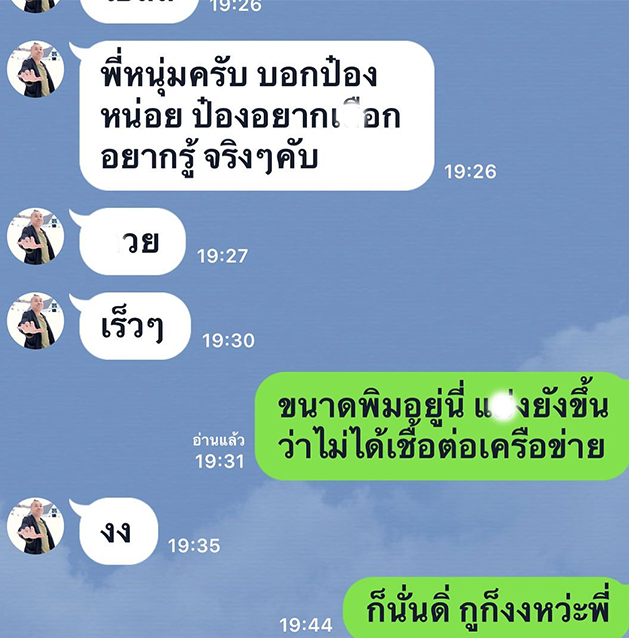Screen dimensions: 629x638
Task: View profile from avatar beside "พี่หนุ่มครับ" message
Action: [x=35, y=70]
